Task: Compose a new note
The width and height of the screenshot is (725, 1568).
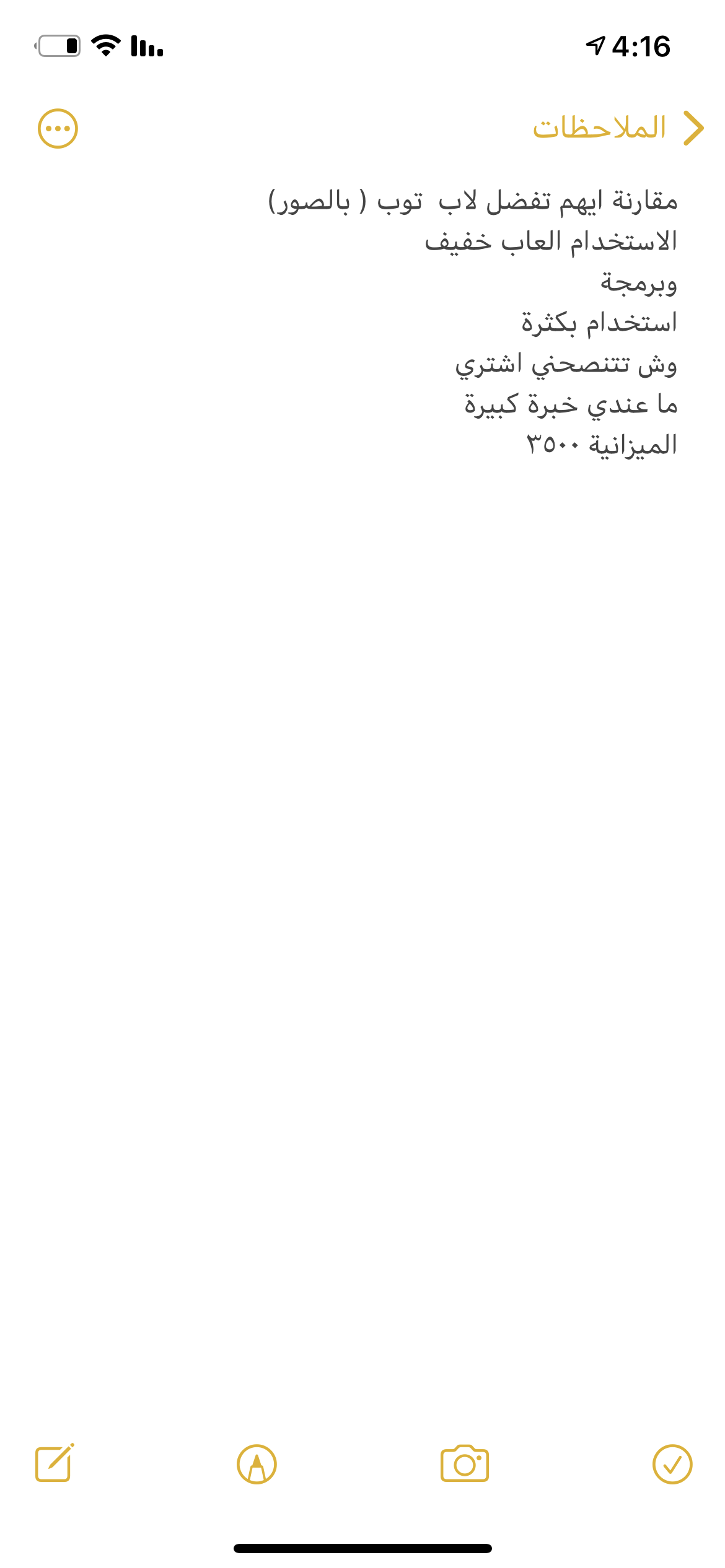Action: (x=55, y=1464)
